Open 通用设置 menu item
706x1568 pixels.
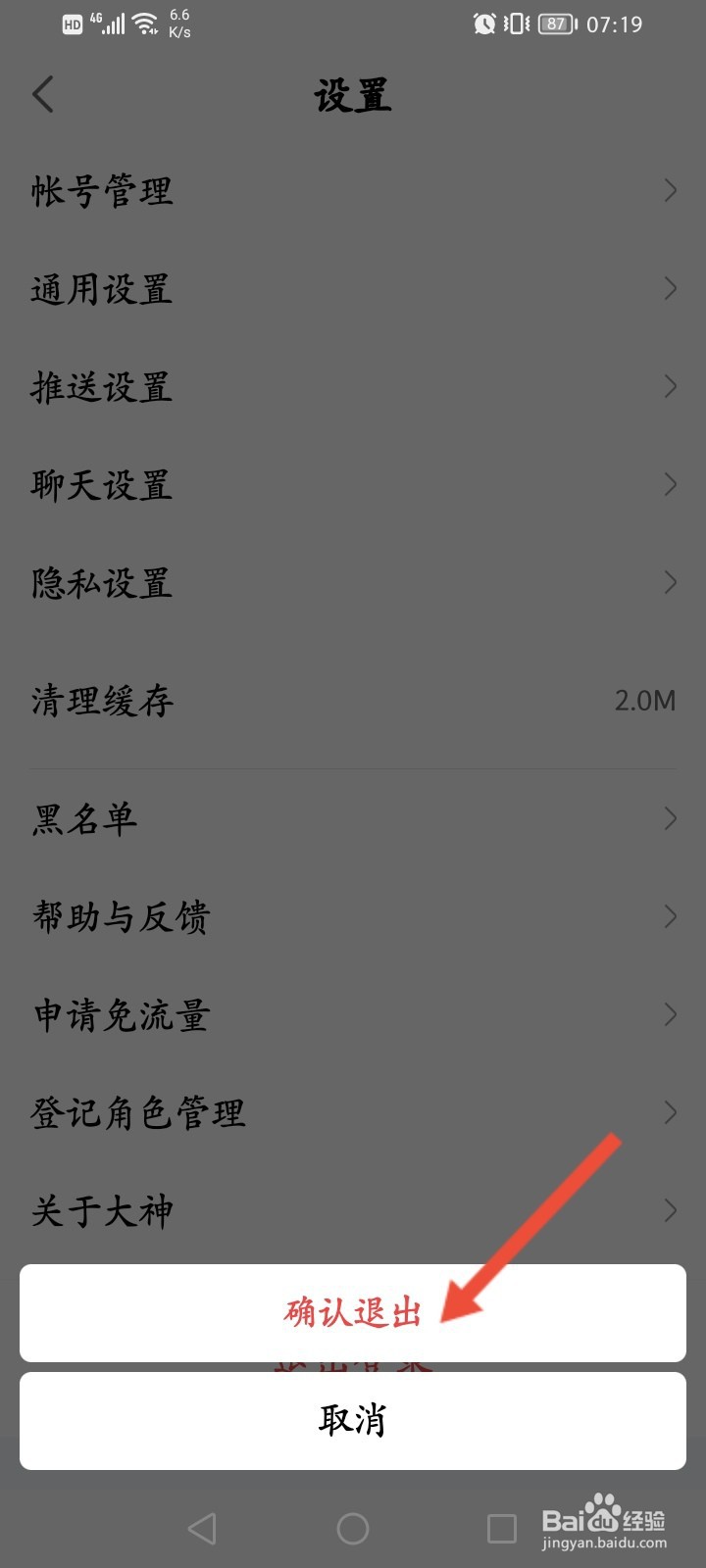(101, 289)
